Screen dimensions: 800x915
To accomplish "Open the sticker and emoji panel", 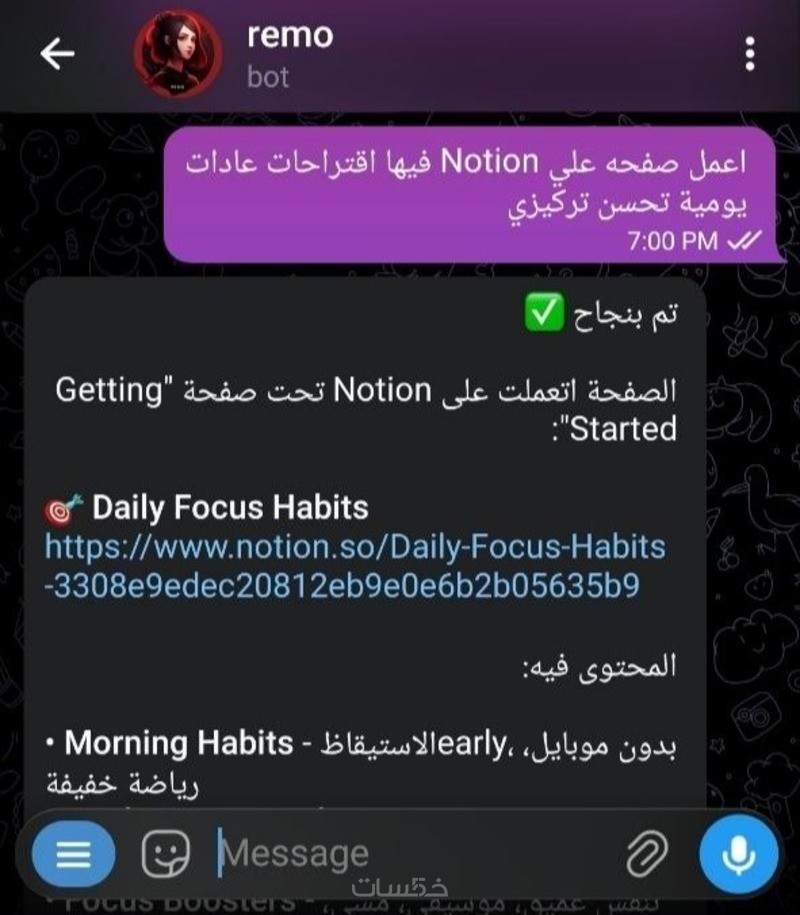I will pos(166,854).
